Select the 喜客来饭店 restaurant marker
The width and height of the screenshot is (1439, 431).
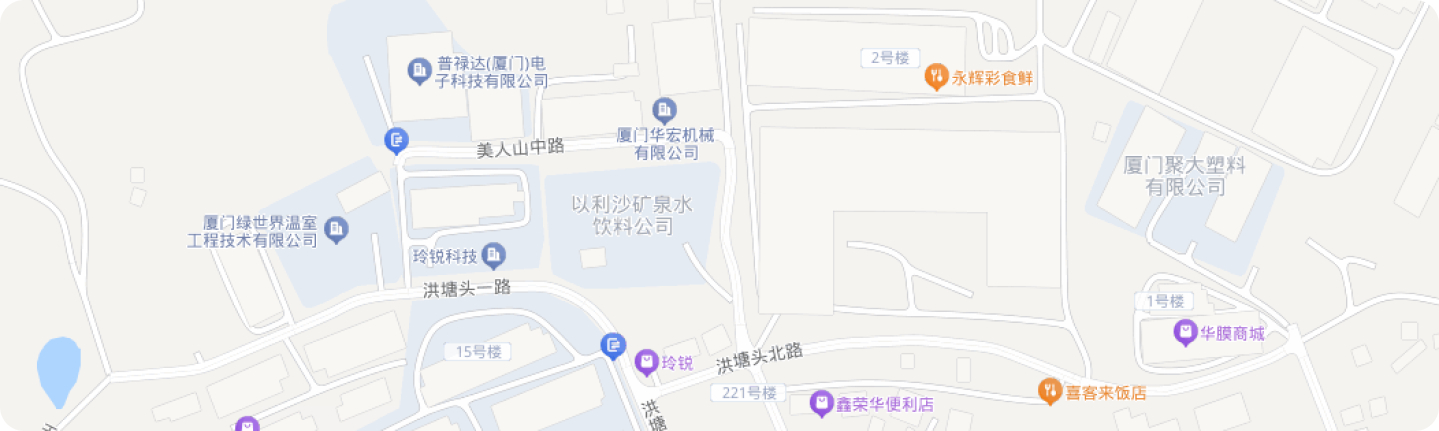pos(1050,391)
